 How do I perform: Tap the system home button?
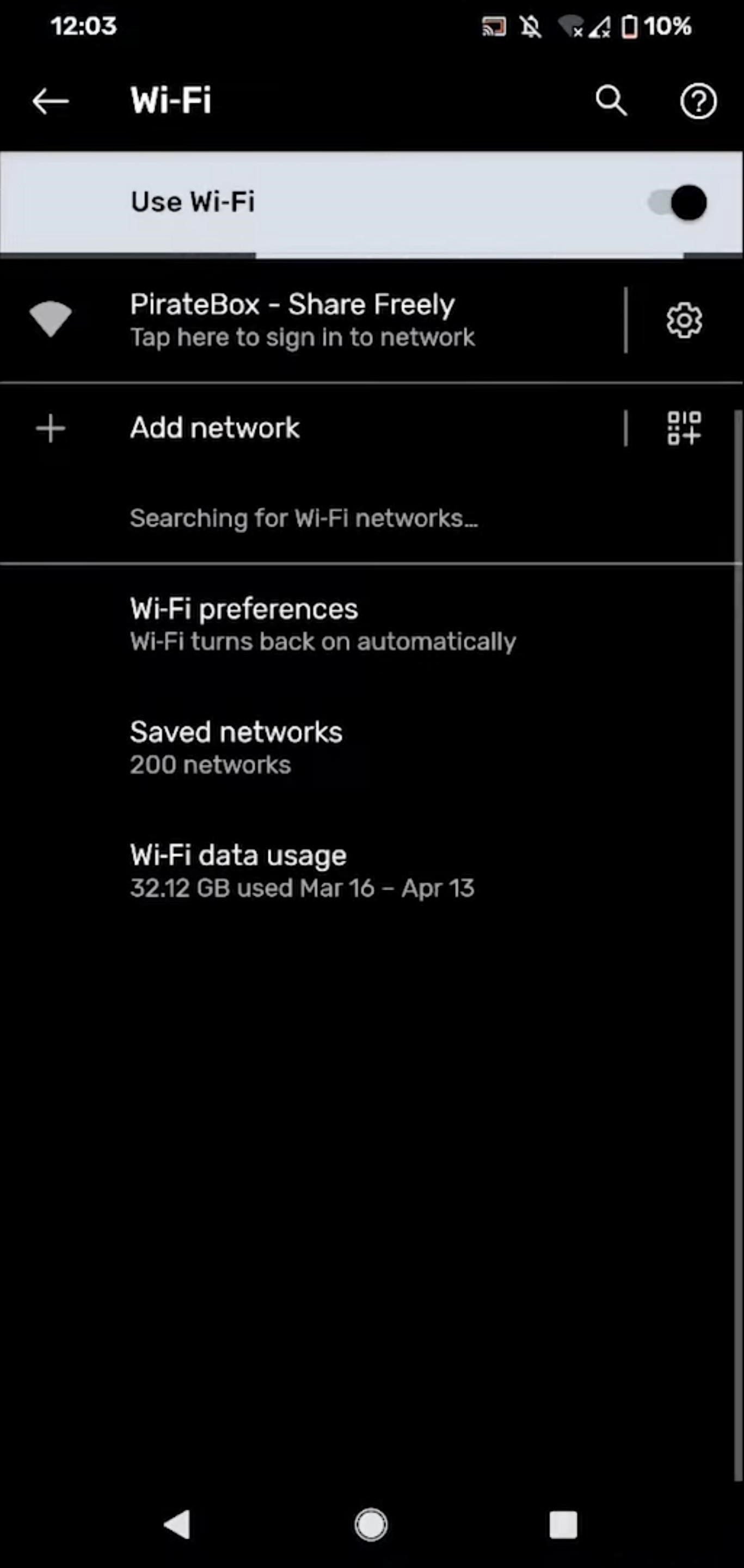point(371,1524)
